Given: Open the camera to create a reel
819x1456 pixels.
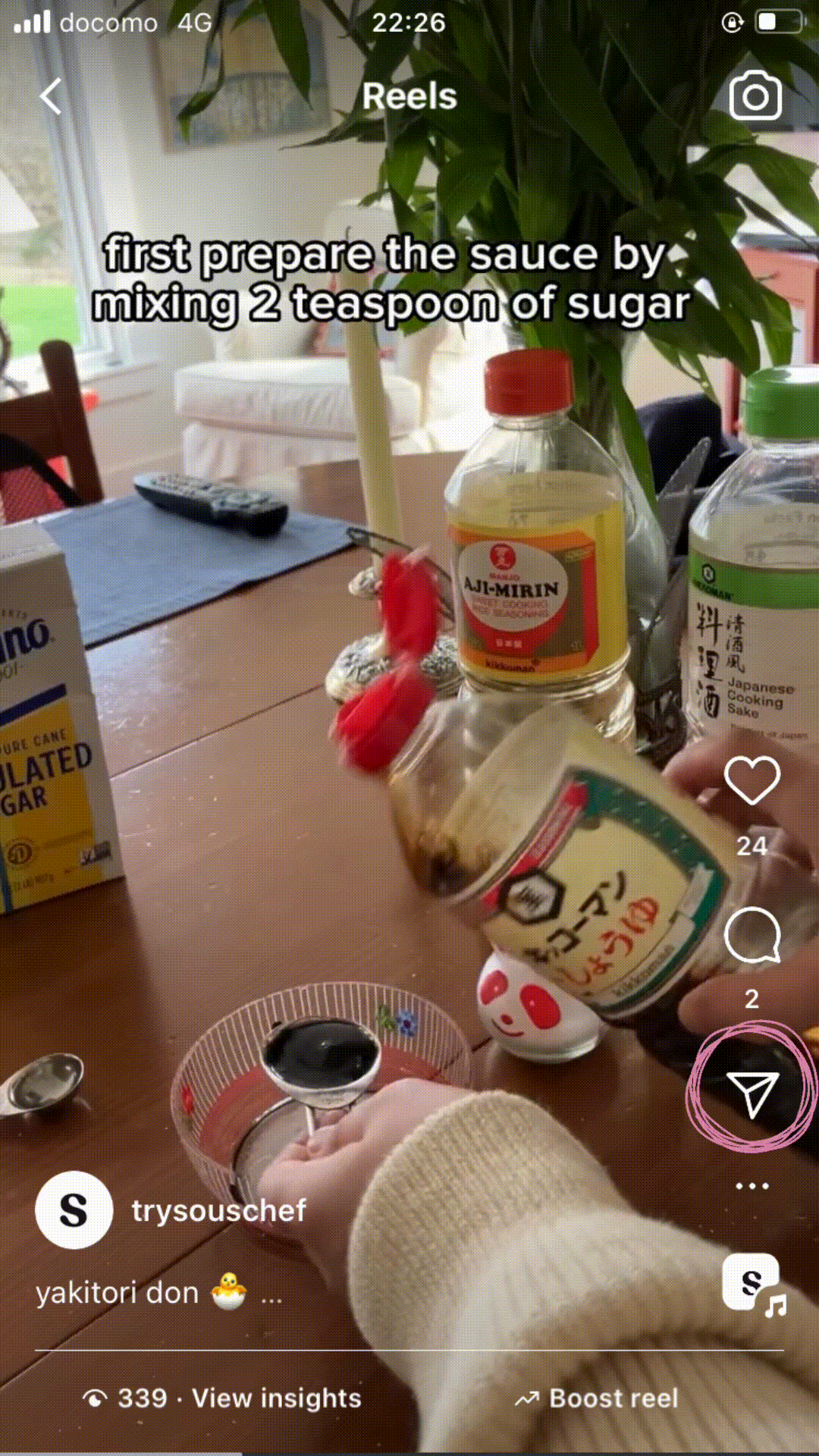Looking at the screenshot, I should pyautogui.click(x=755, y=96).
